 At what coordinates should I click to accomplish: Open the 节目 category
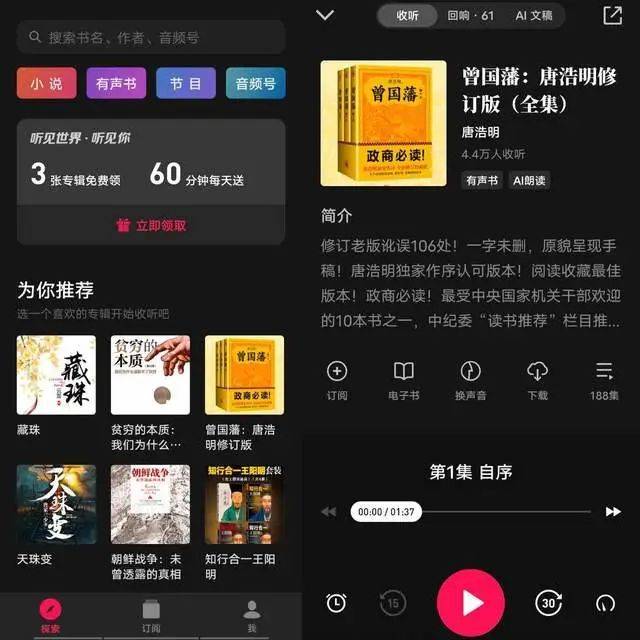186,84
